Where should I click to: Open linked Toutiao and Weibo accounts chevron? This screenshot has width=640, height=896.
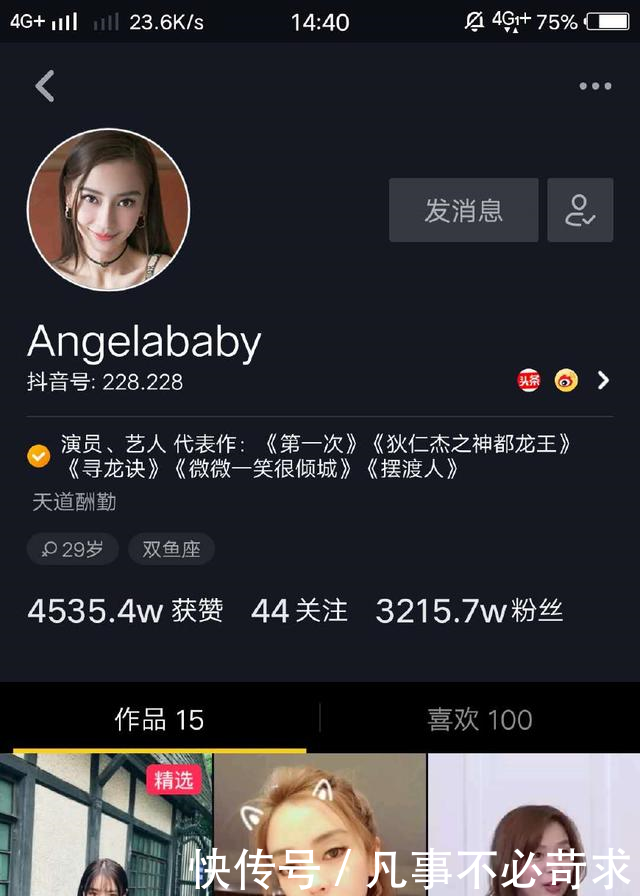coord(603,380)
